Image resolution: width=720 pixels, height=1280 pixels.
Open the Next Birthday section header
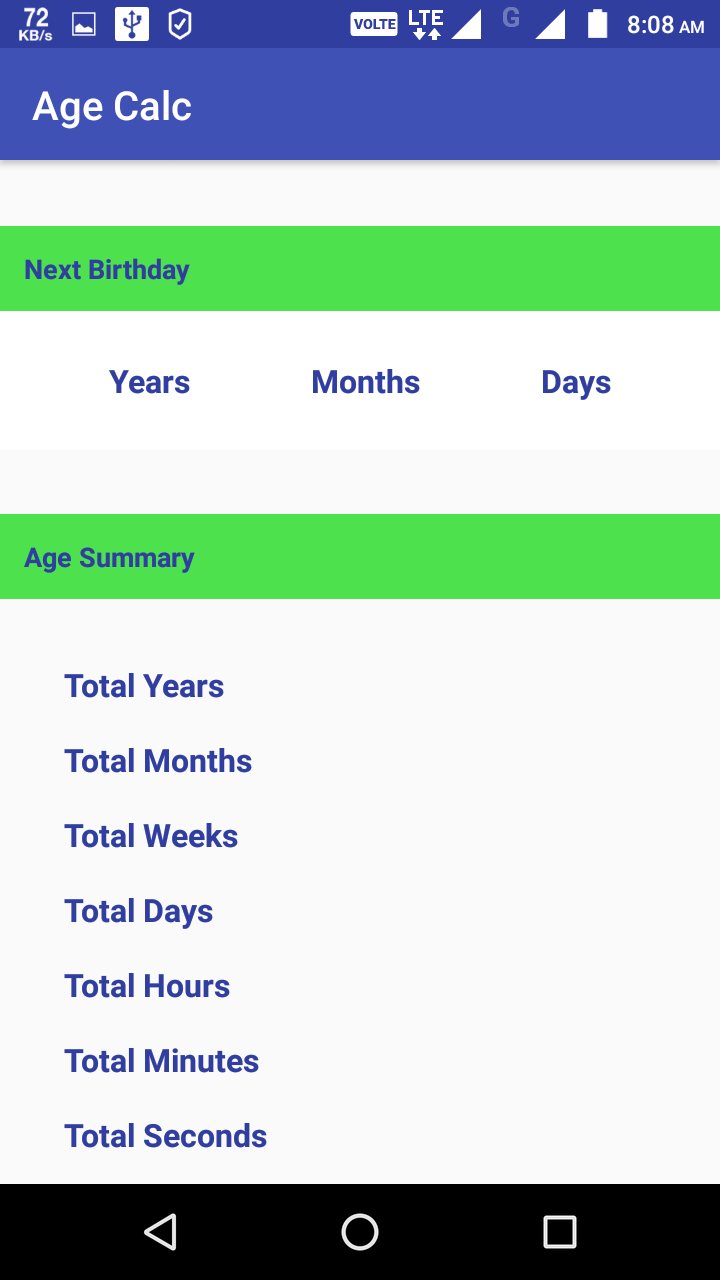pos(106,269)
